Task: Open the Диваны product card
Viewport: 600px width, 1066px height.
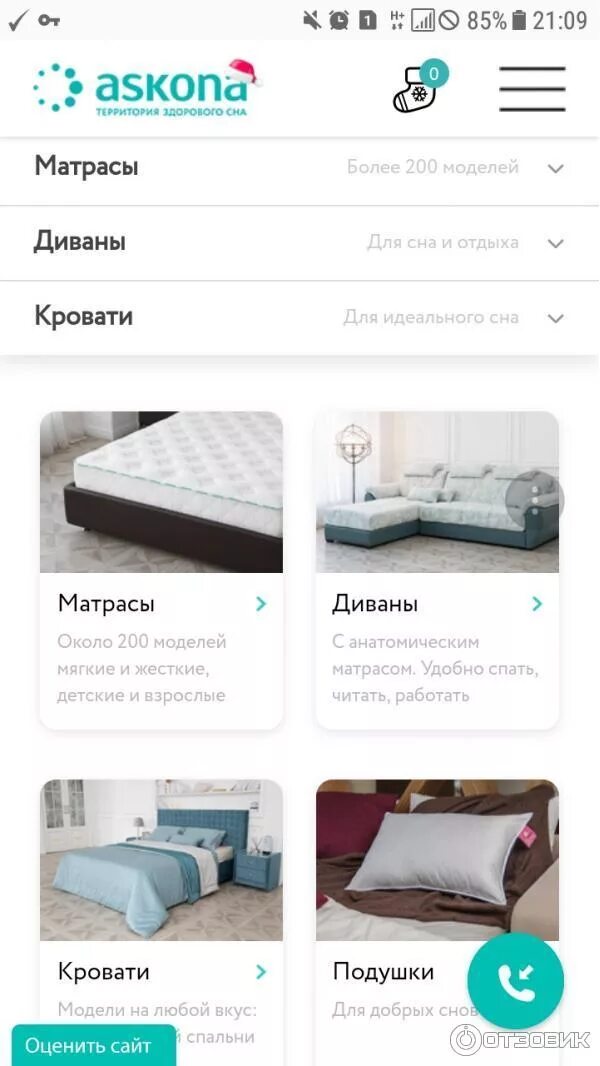Action: [437, 568]
